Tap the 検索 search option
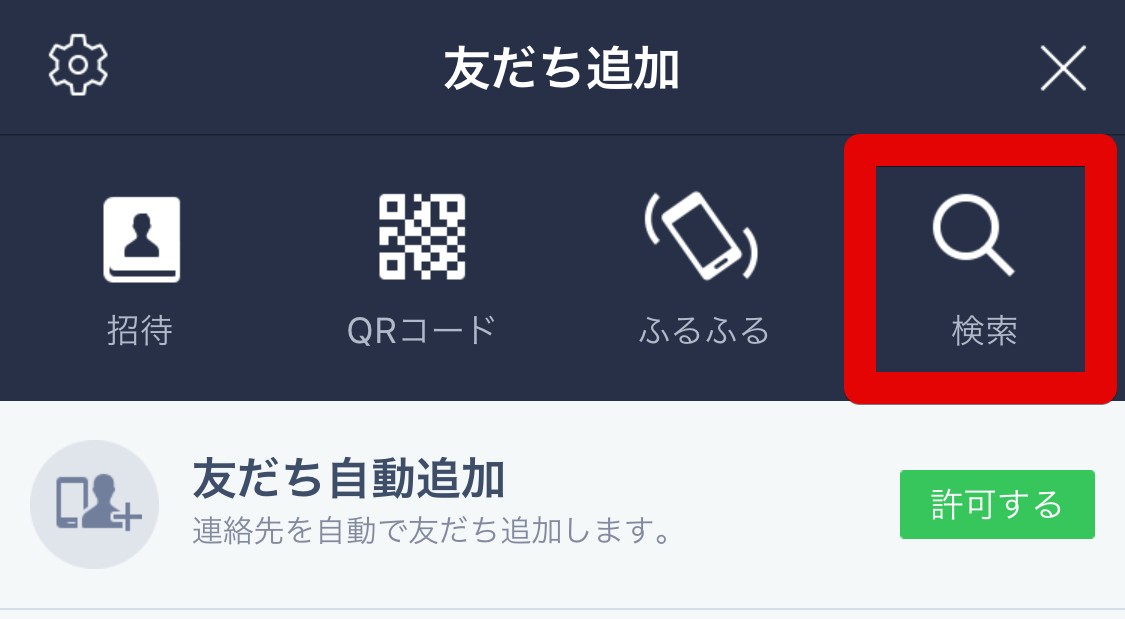Screen dimensions: 1125x619 coord(980,269)
